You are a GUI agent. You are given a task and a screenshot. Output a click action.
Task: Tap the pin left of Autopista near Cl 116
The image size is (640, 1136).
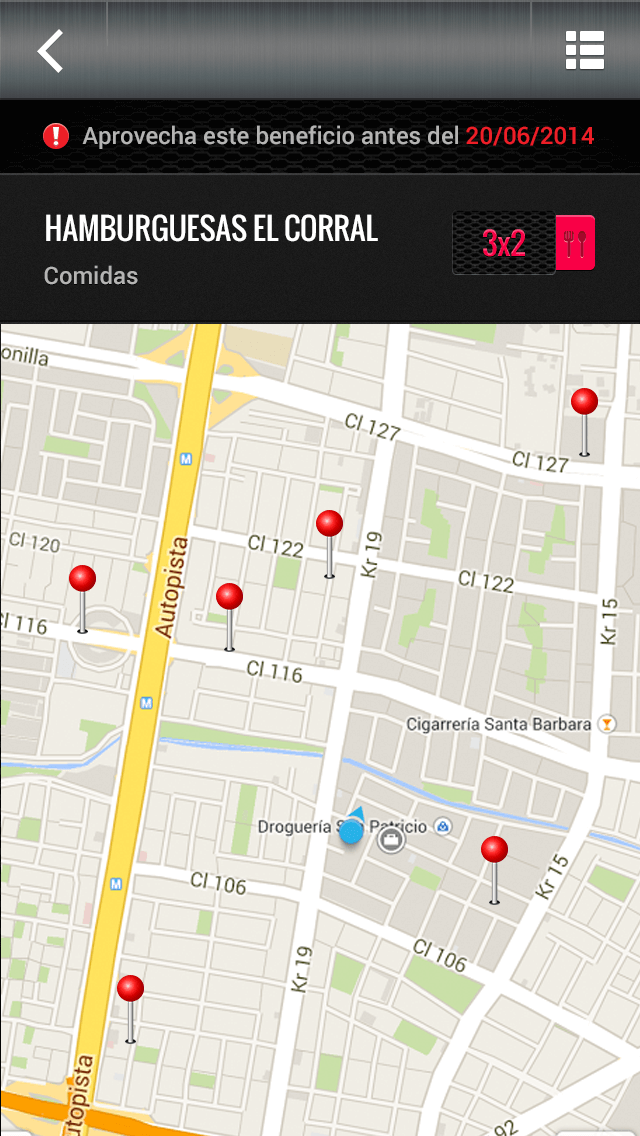[x=82, y=599]
